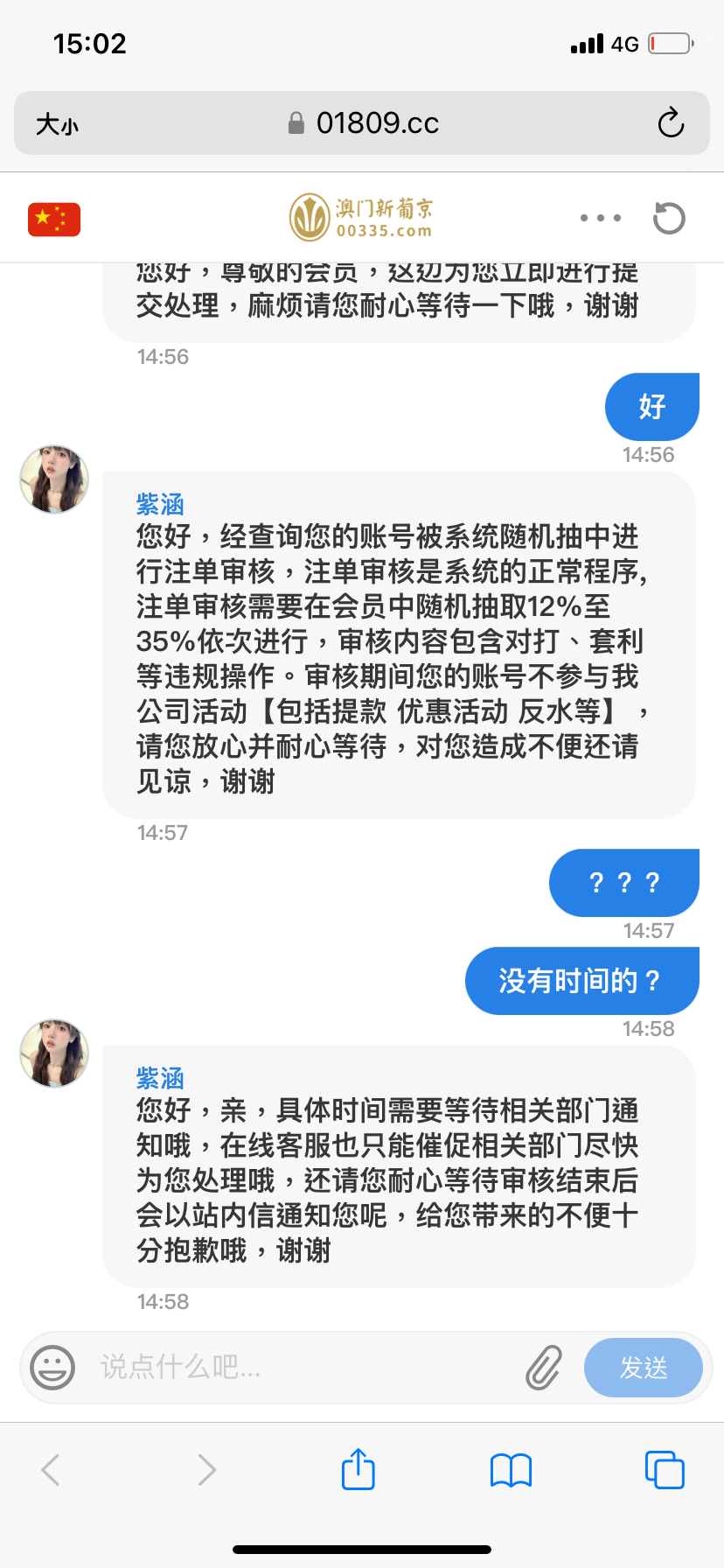The width and height of the screenshot is (724, 1568).
Task: Tap 发送 to send the message
Action: tap(644, 1367)
